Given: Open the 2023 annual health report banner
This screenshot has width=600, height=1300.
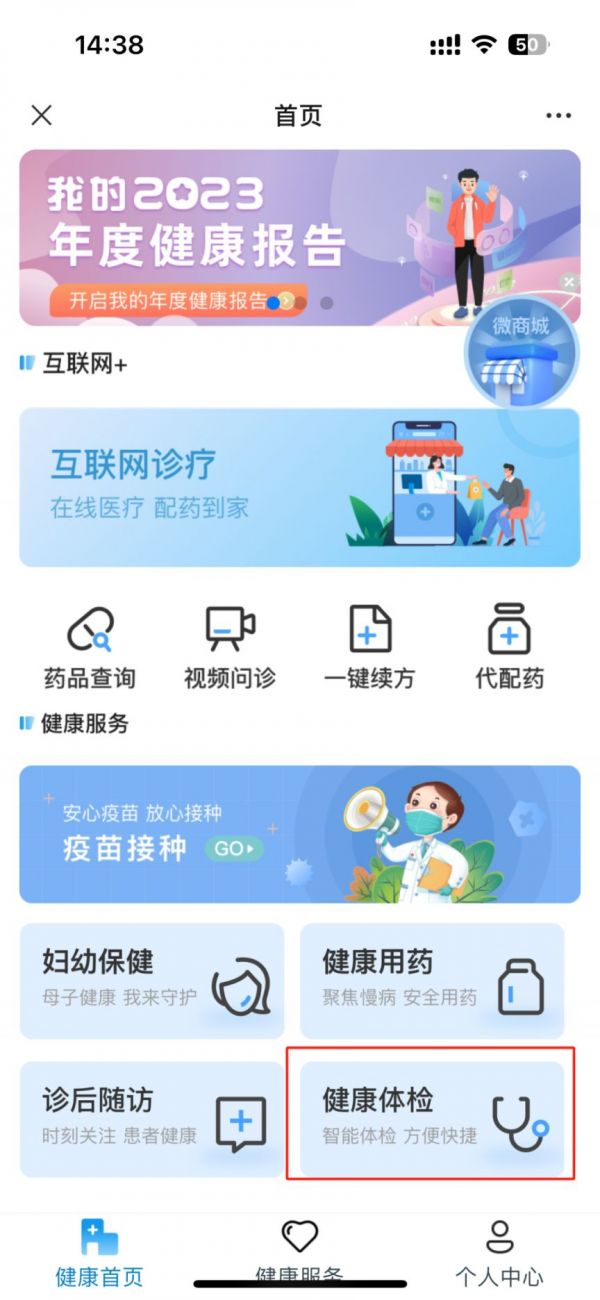Looking at the screenshot, I should pos(300,238).
